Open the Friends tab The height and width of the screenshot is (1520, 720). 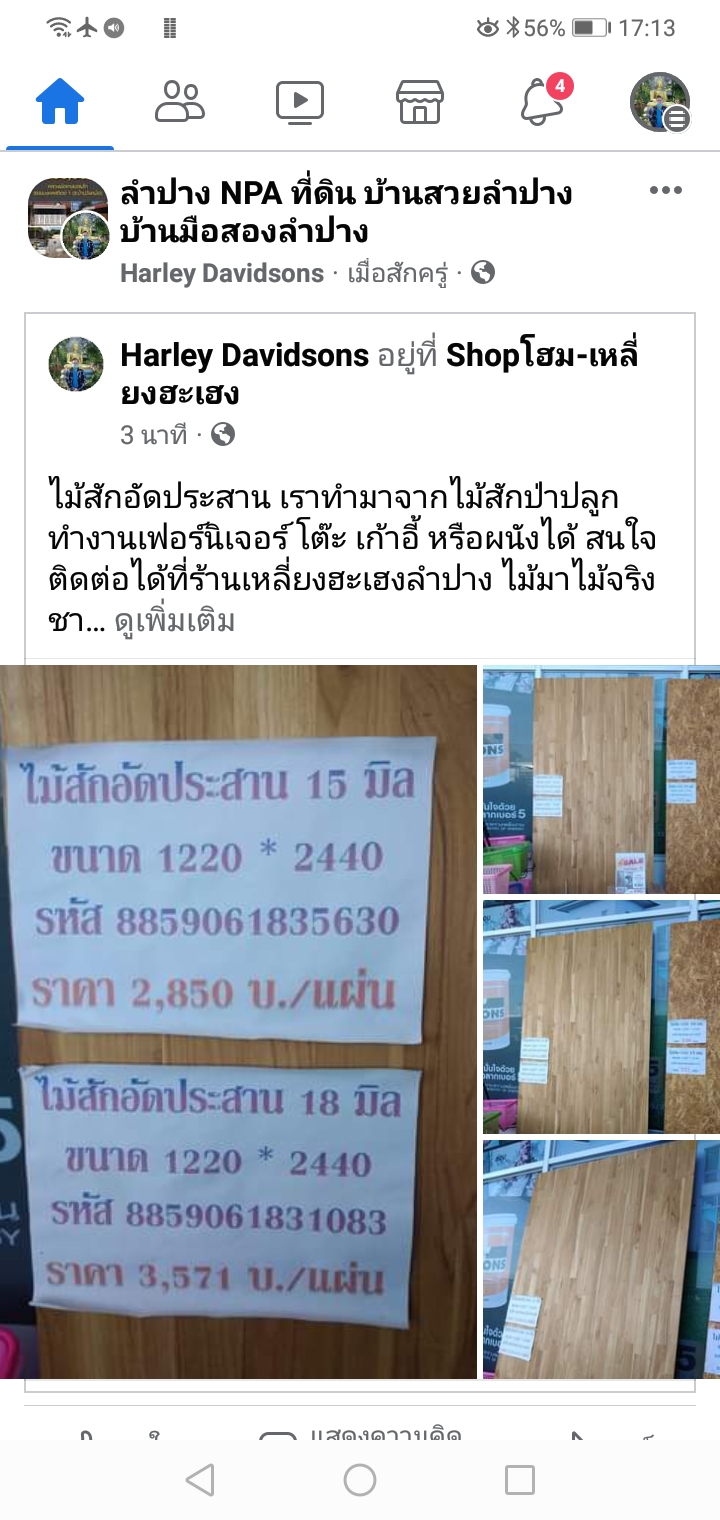tap(180, 101)
